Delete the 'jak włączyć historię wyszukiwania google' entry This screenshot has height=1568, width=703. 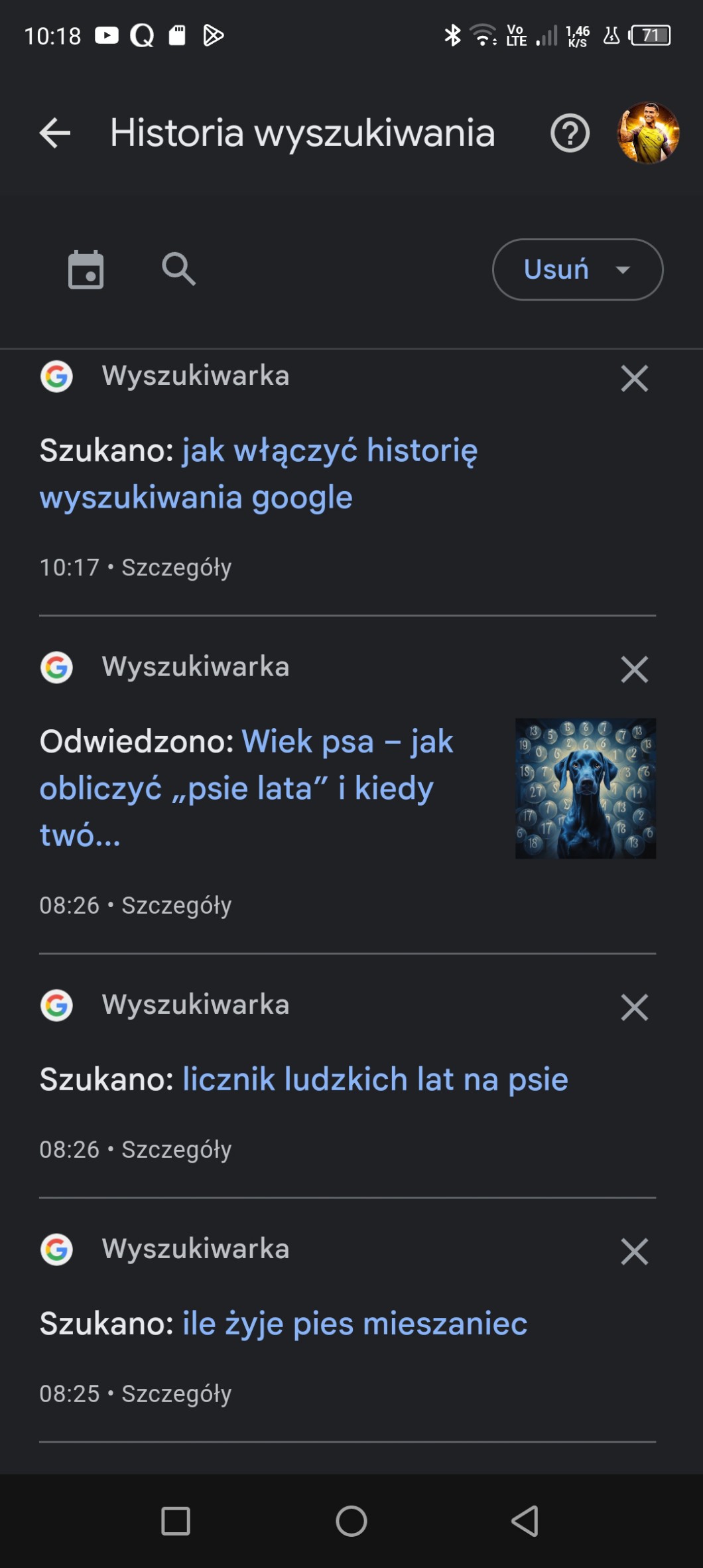point(634,378)
